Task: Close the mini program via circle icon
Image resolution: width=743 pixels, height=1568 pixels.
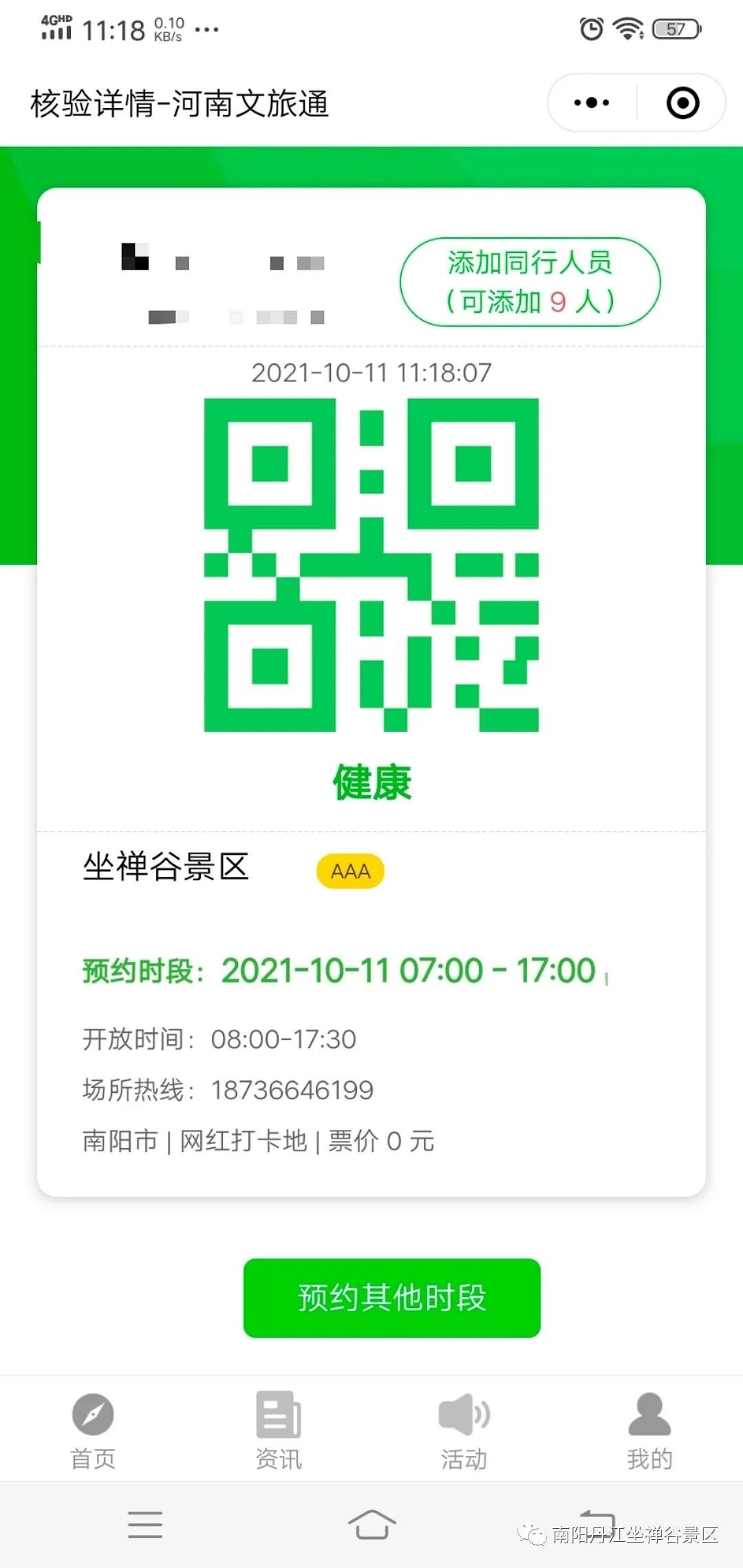Action: click(682, 103)
